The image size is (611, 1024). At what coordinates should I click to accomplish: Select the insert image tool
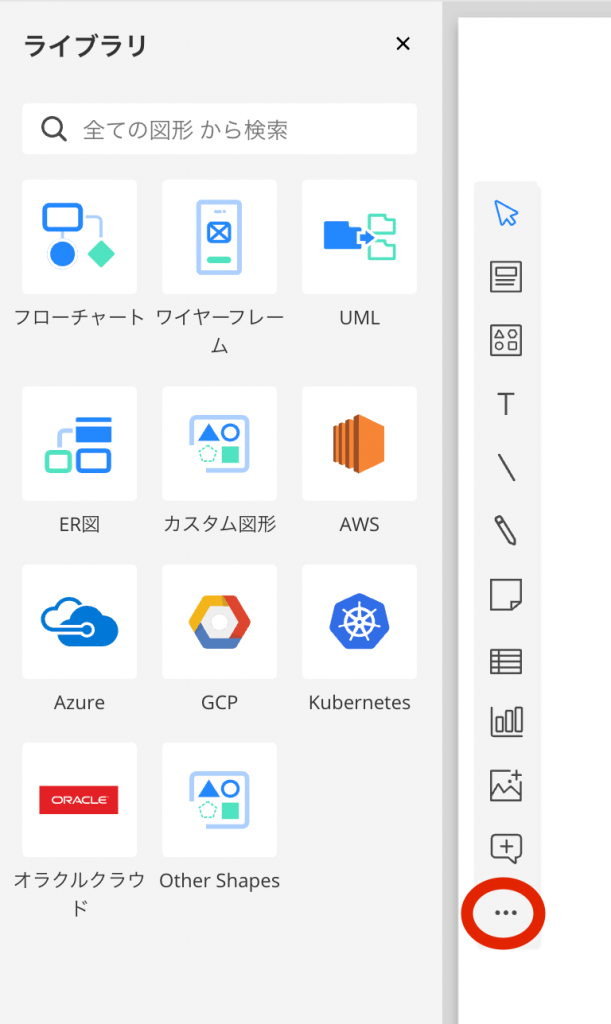tap(506, 785)
